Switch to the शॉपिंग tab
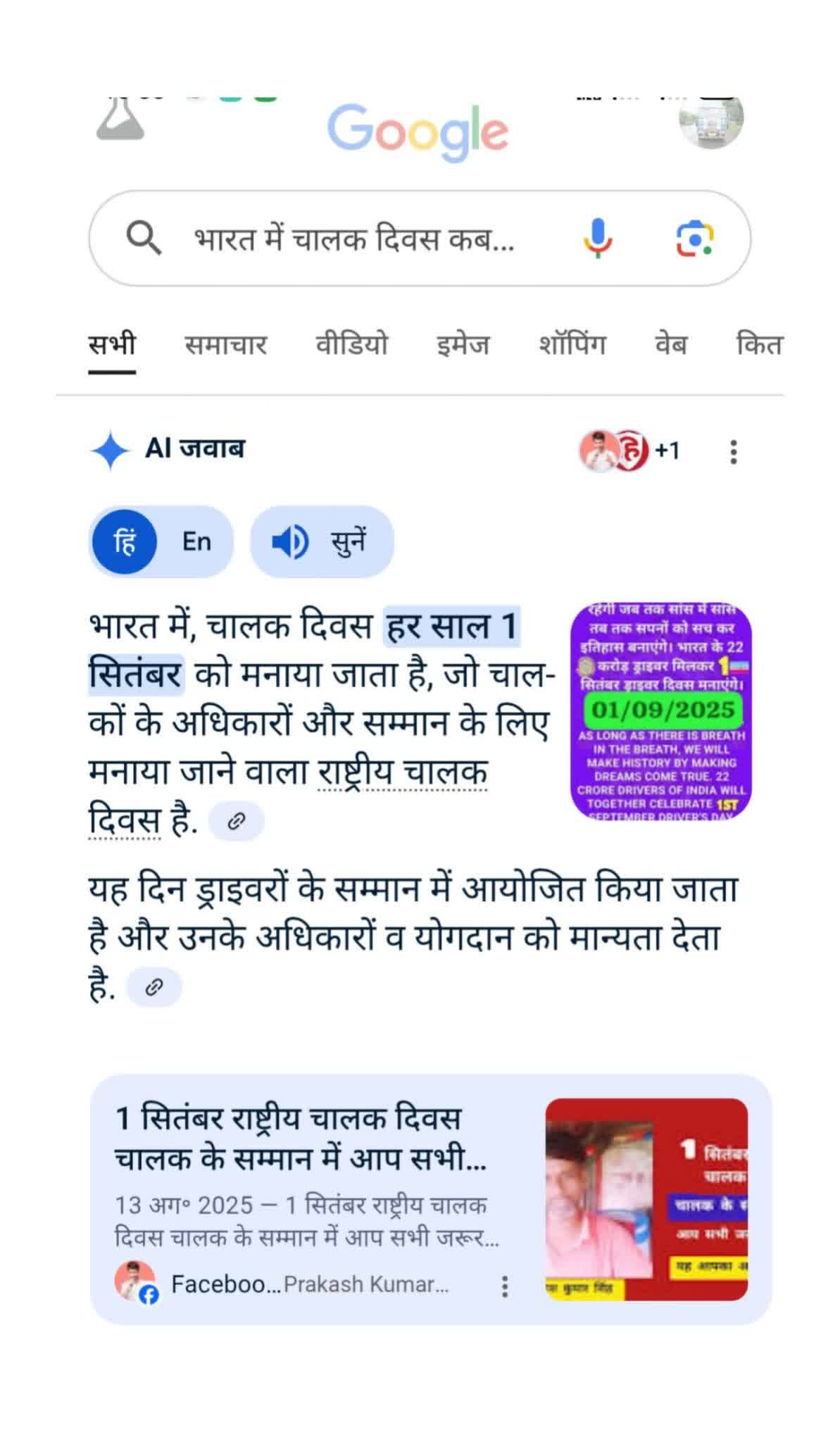This screenshot has width=840, height=1442. coord(572,345)
